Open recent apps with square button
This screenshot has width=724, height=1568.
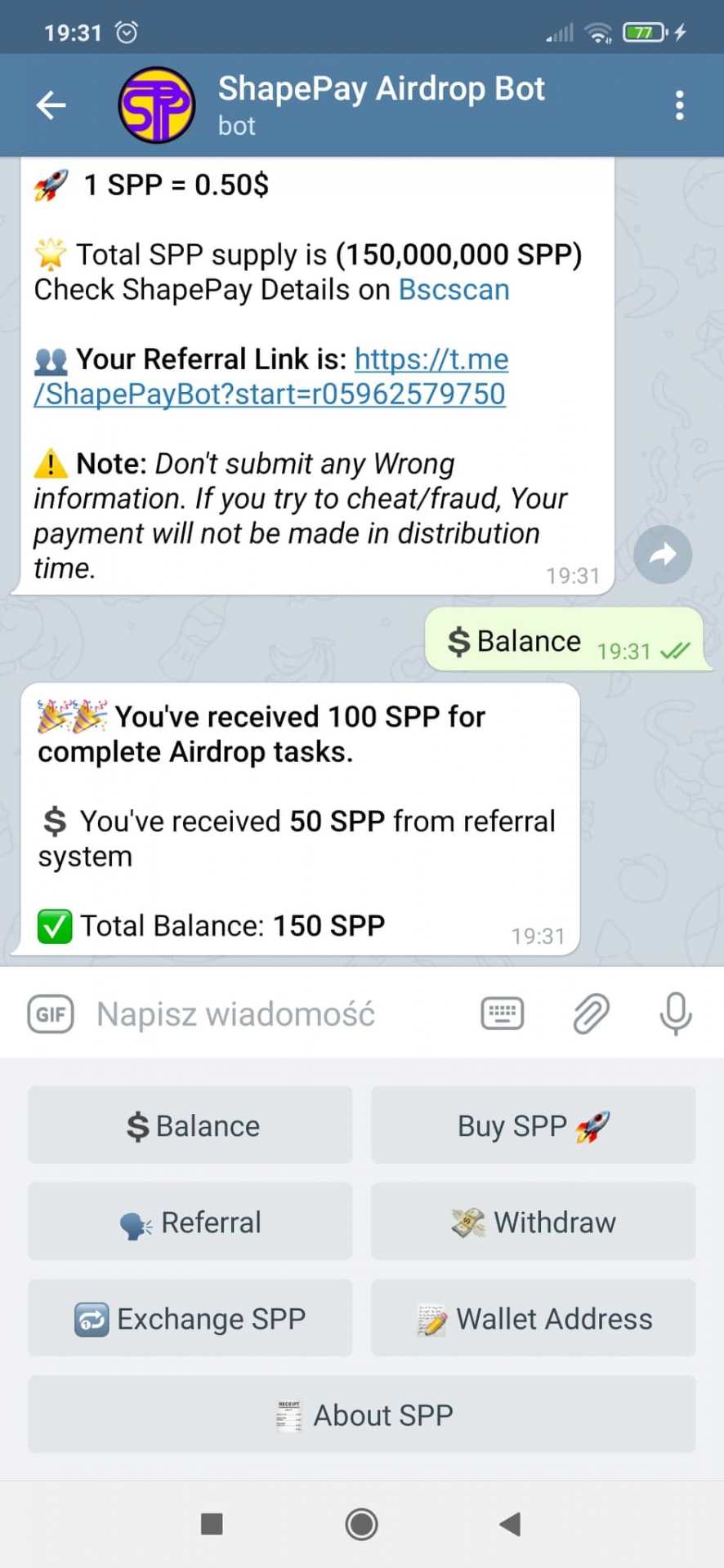pyautogui.click(x=212, y=1524)
